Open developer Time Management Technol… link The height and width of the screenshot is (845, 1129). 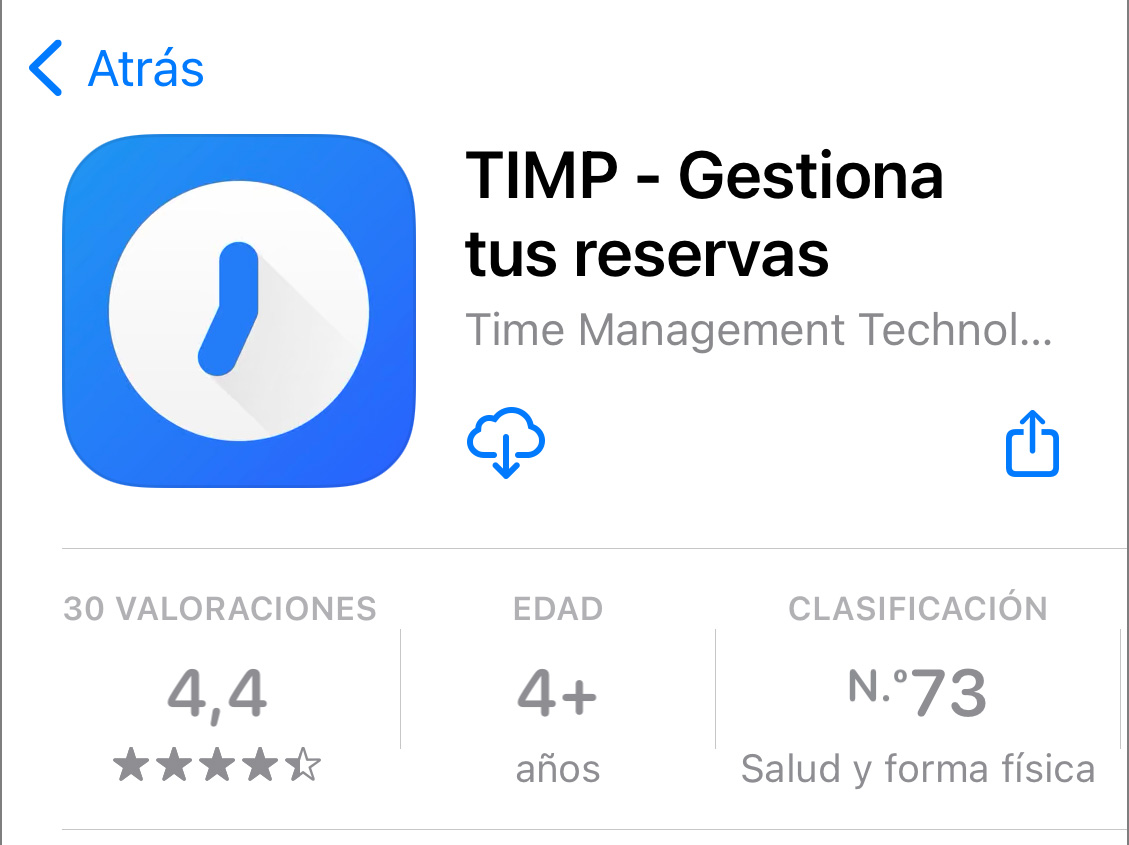point(758,331)
